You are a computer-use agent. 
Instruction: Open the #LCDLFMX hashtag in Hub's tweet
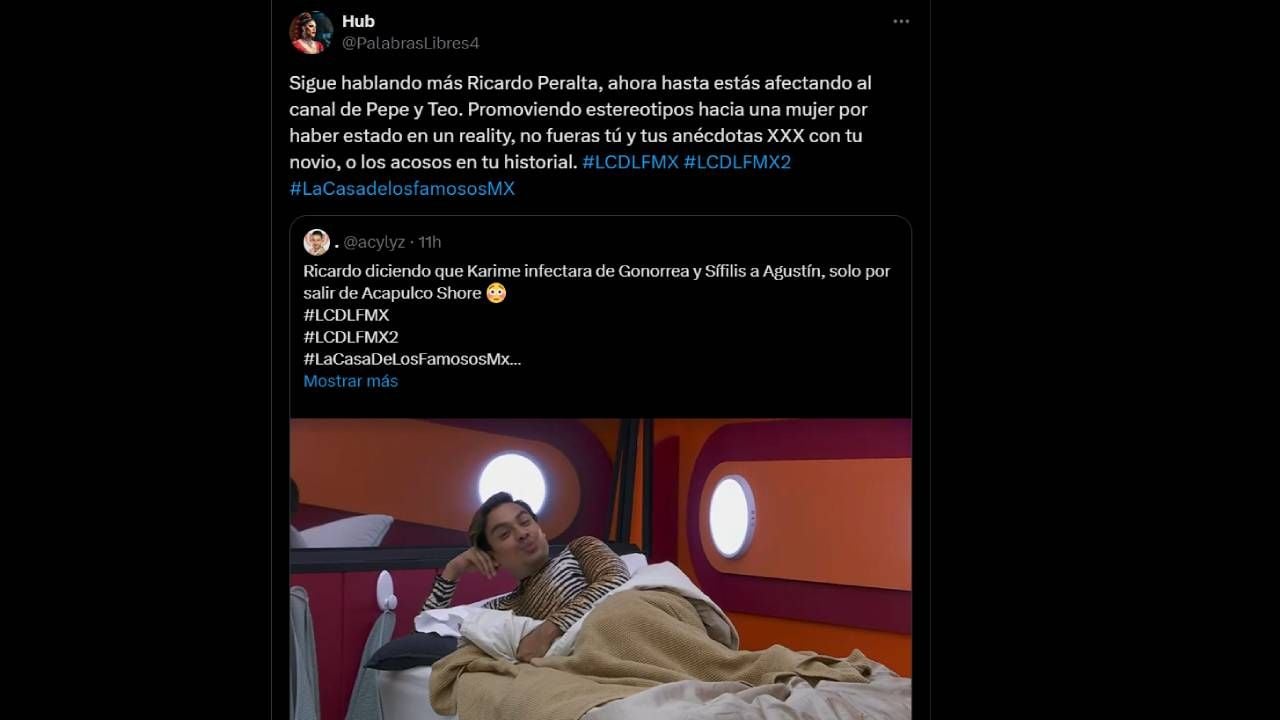point(630,162)
